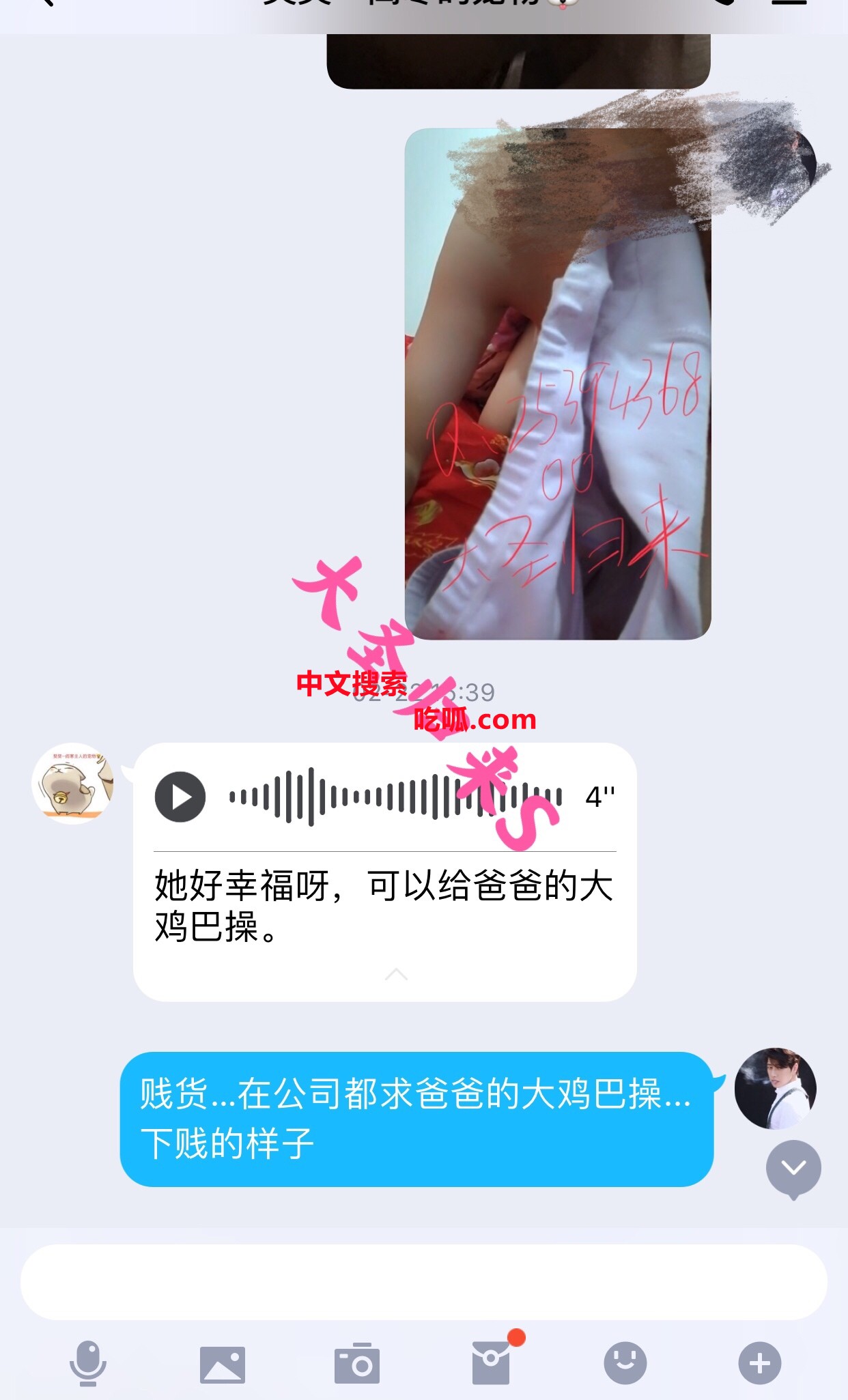Focus the message input field
The width and height of the screenshot is (848, 1400).
(x=423, y=1282)
